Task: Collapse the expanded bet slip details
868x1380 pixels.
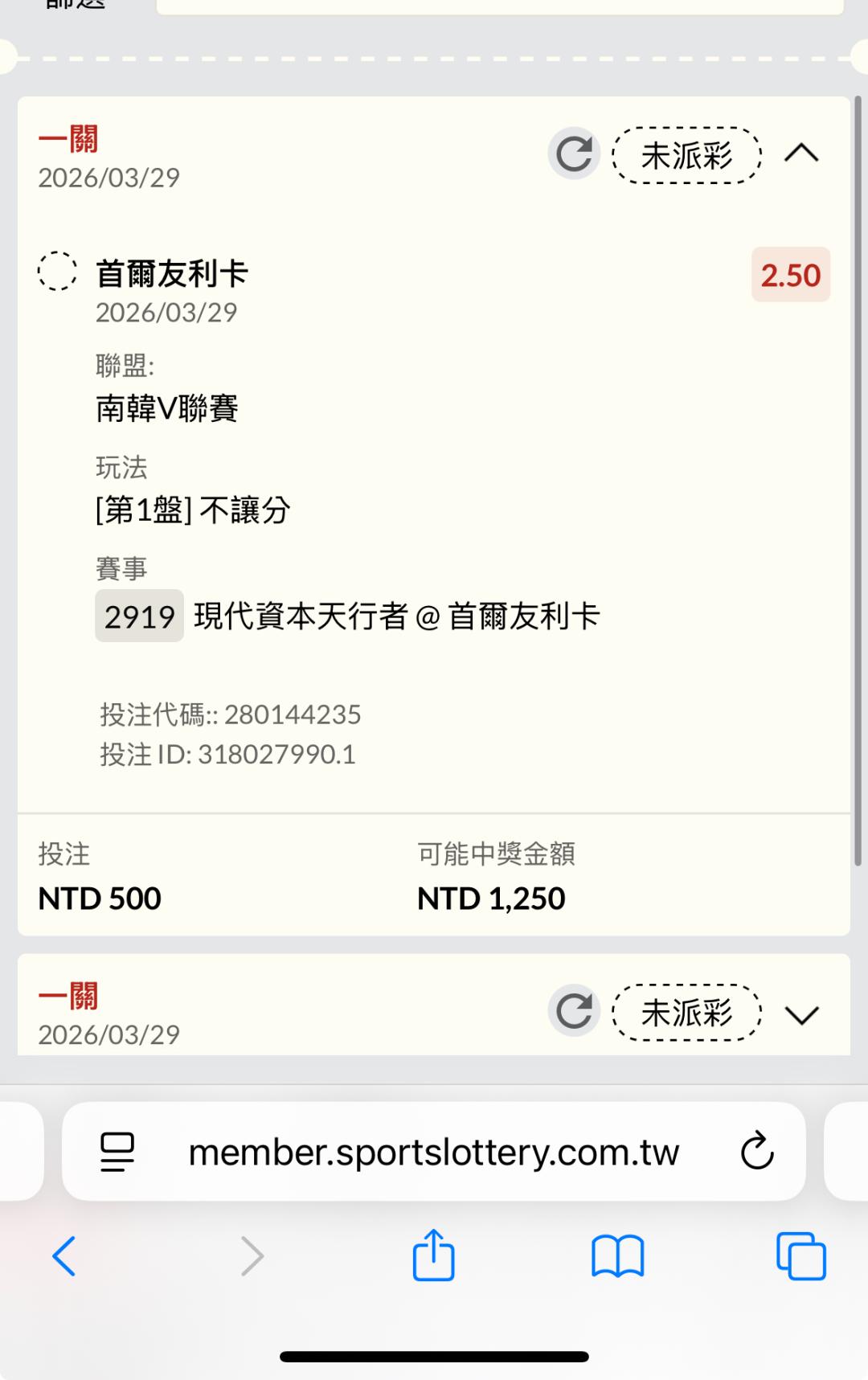Action: 800,153
